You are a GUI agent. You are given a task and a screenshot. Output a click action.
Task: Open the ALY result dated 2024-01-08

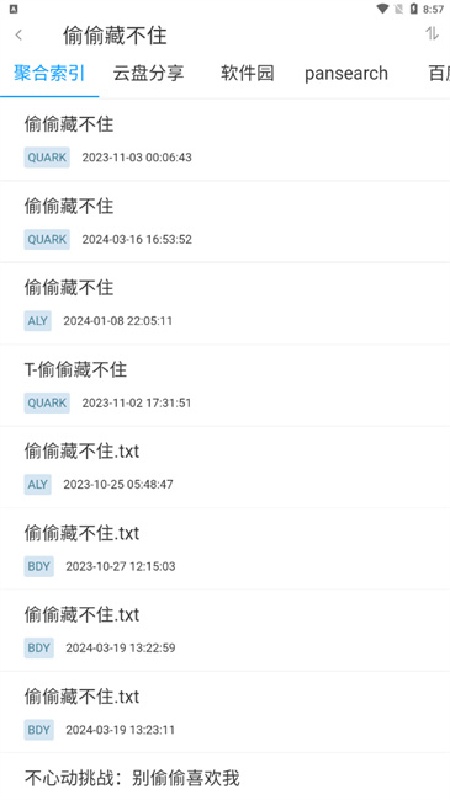225,304
